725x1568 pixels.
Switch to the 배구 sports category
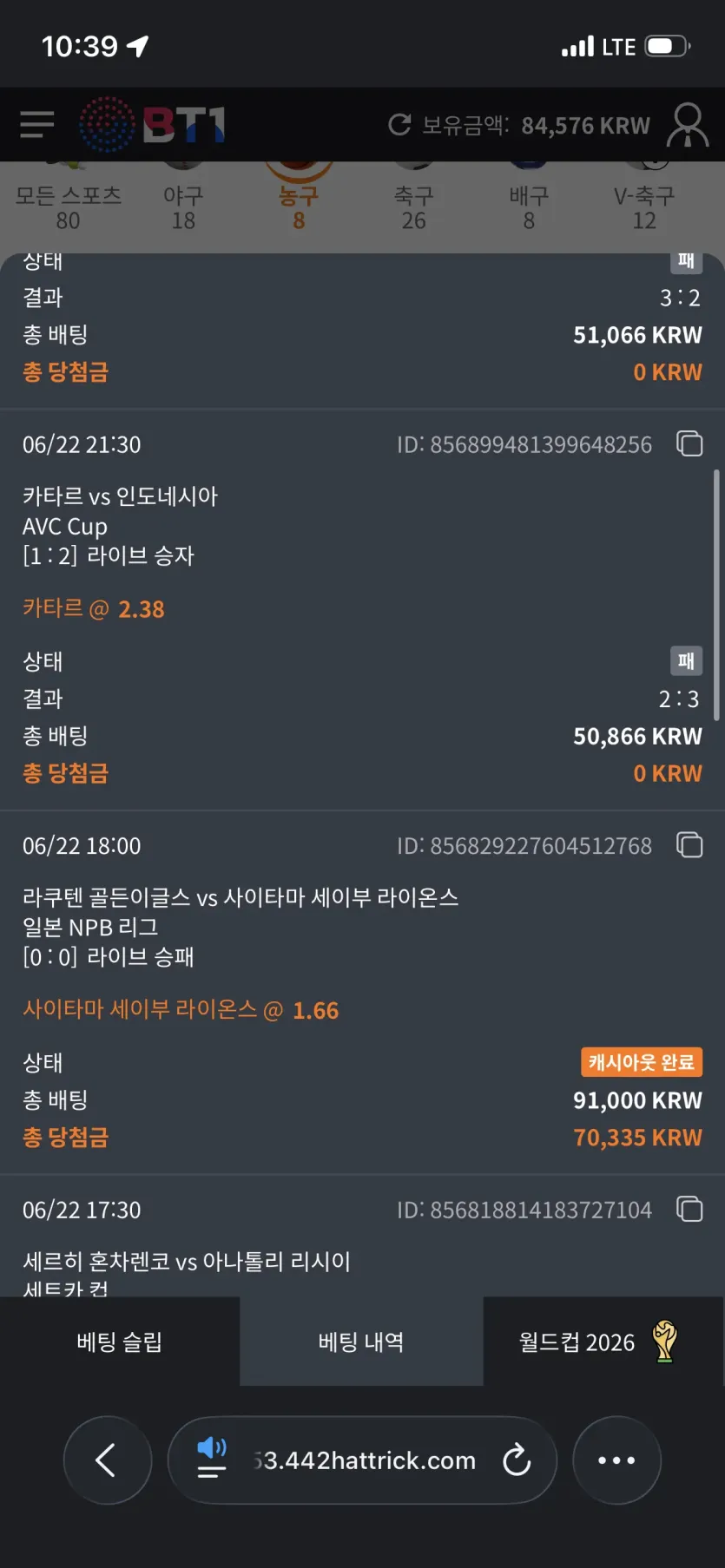529,207
